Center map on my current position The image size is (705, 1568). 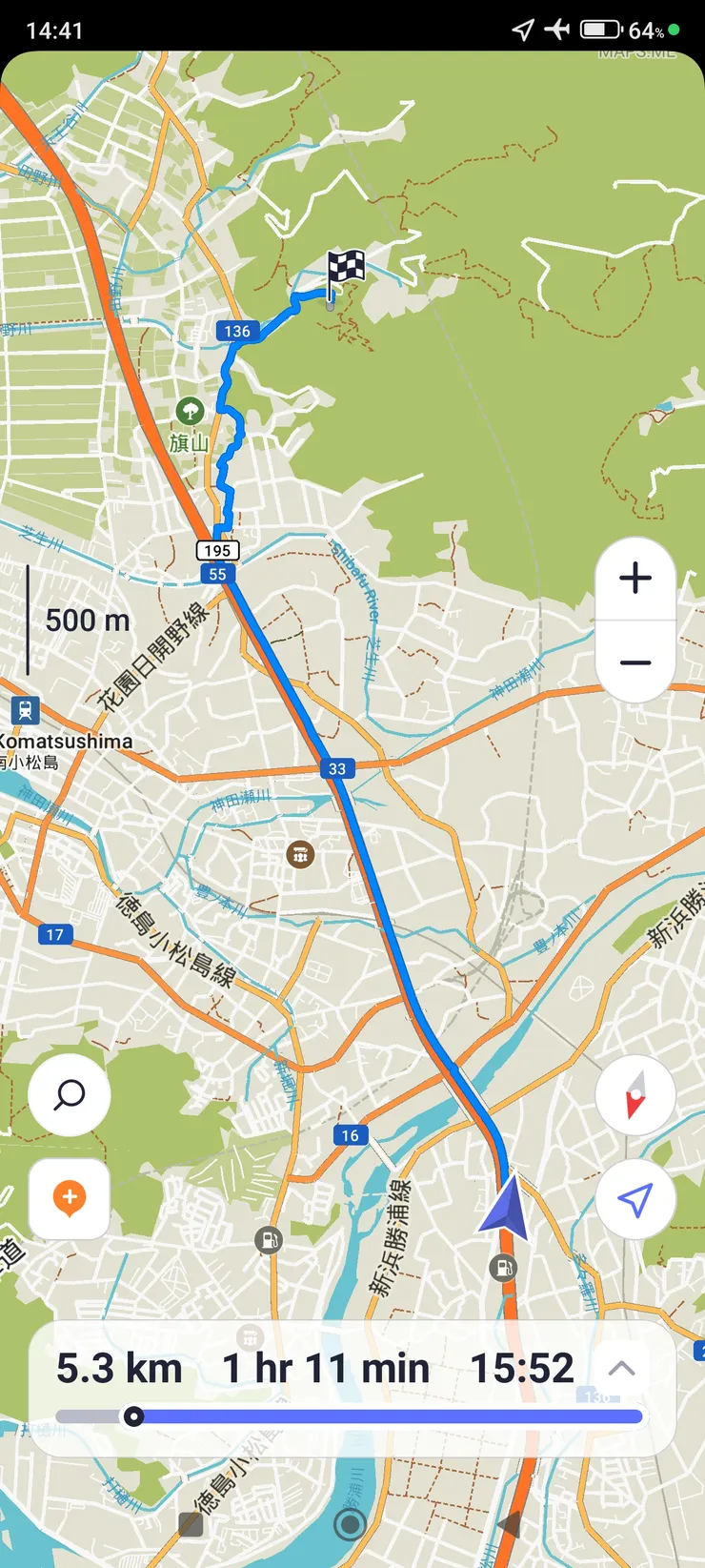635,1200
